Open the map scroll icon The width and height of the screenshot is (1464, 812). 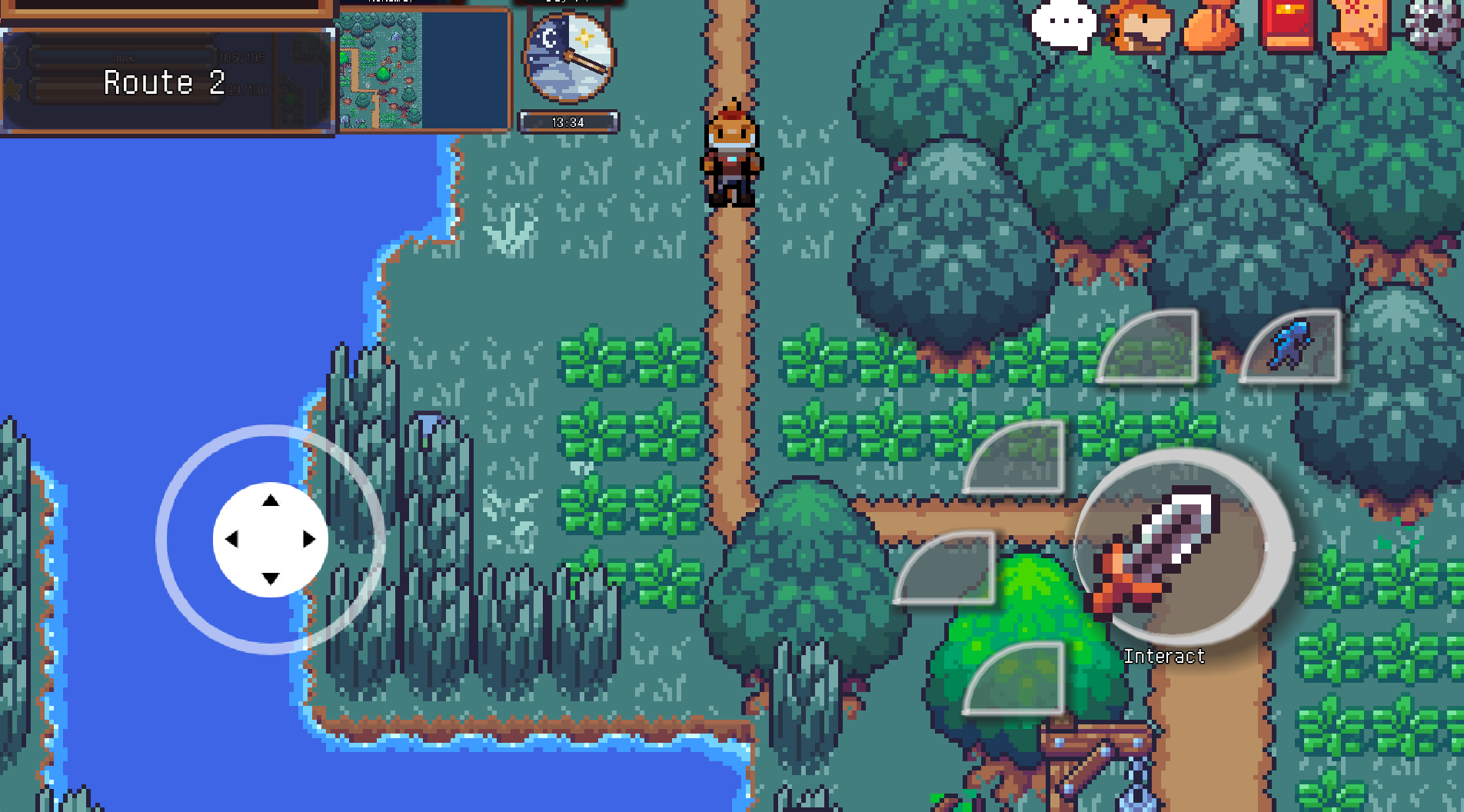coord(1361,25)
